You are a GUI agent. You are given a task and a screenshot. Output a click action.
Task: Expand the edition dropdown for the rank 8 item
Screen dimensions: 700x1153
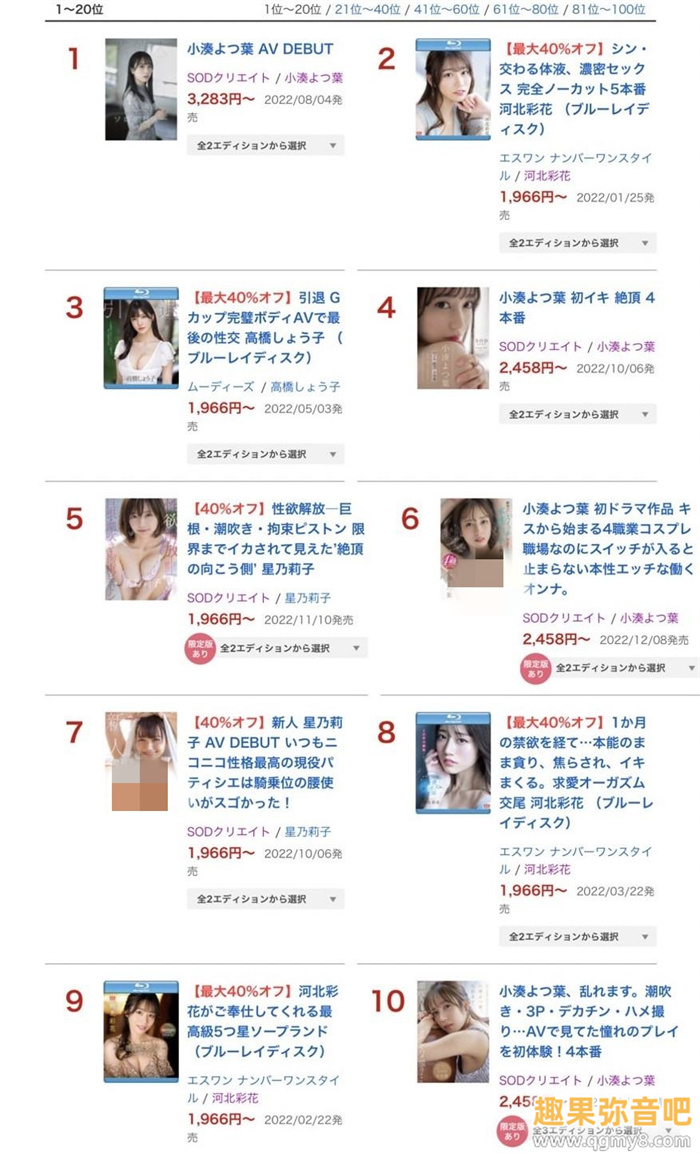click(x=578, y=936)
